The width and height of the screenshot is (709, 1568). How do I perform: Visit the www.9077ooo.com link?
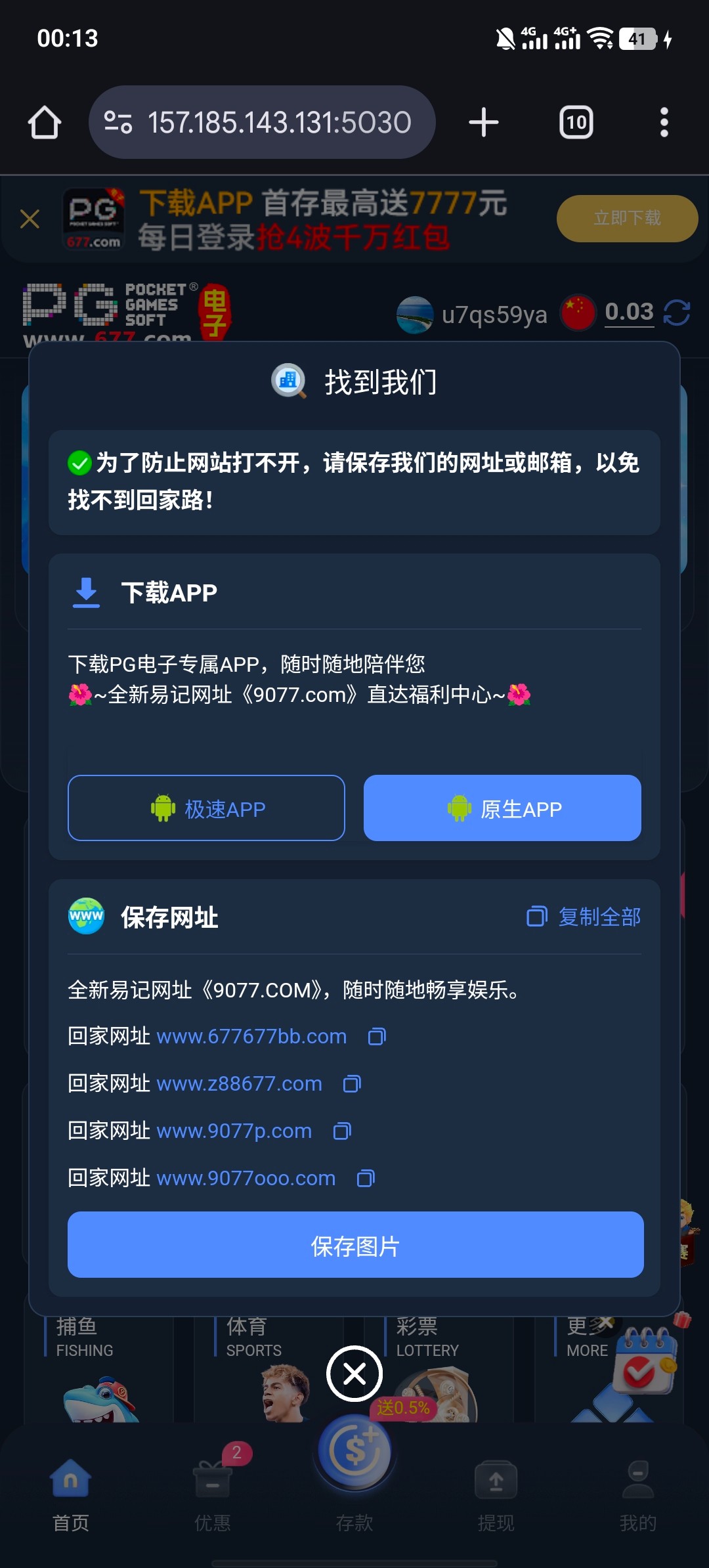(246, 1179)
